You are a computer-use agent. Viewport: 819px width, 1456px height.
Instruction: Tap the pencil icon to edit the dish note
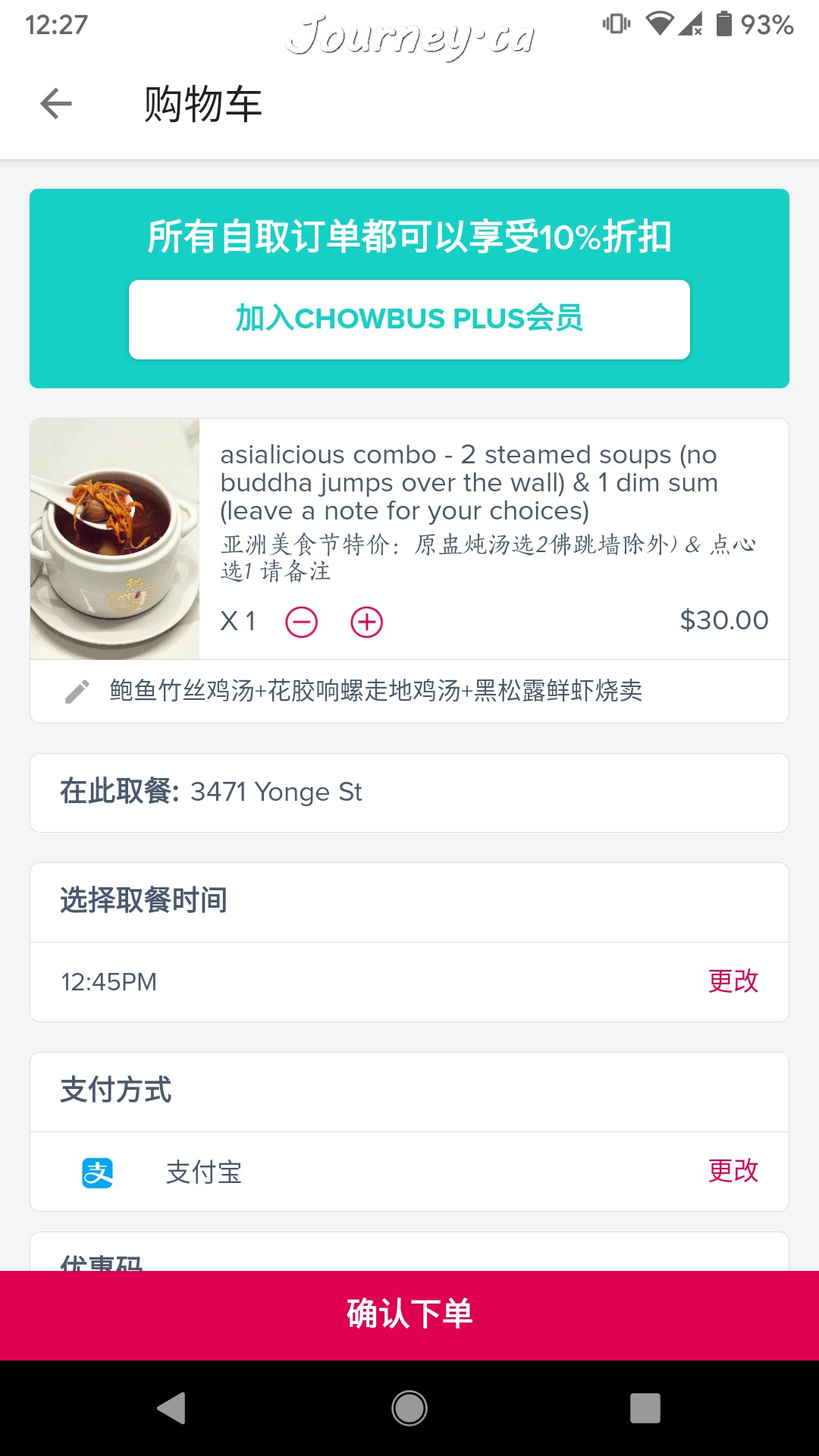tap(75, 691)
